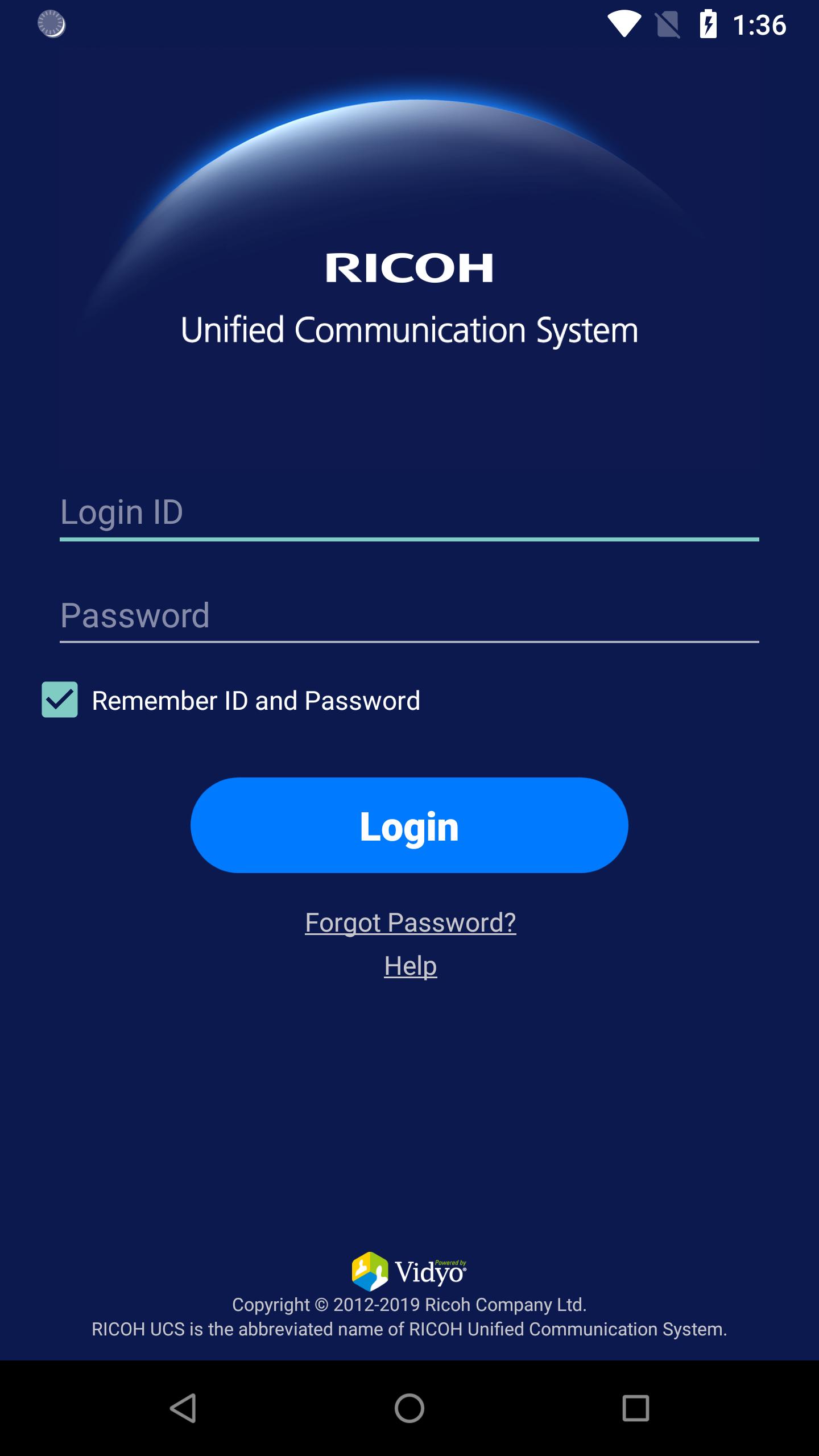This screenshot has height=1456, width=819.
Task: Open the Forgot Password? link
Action: point(410,922)
